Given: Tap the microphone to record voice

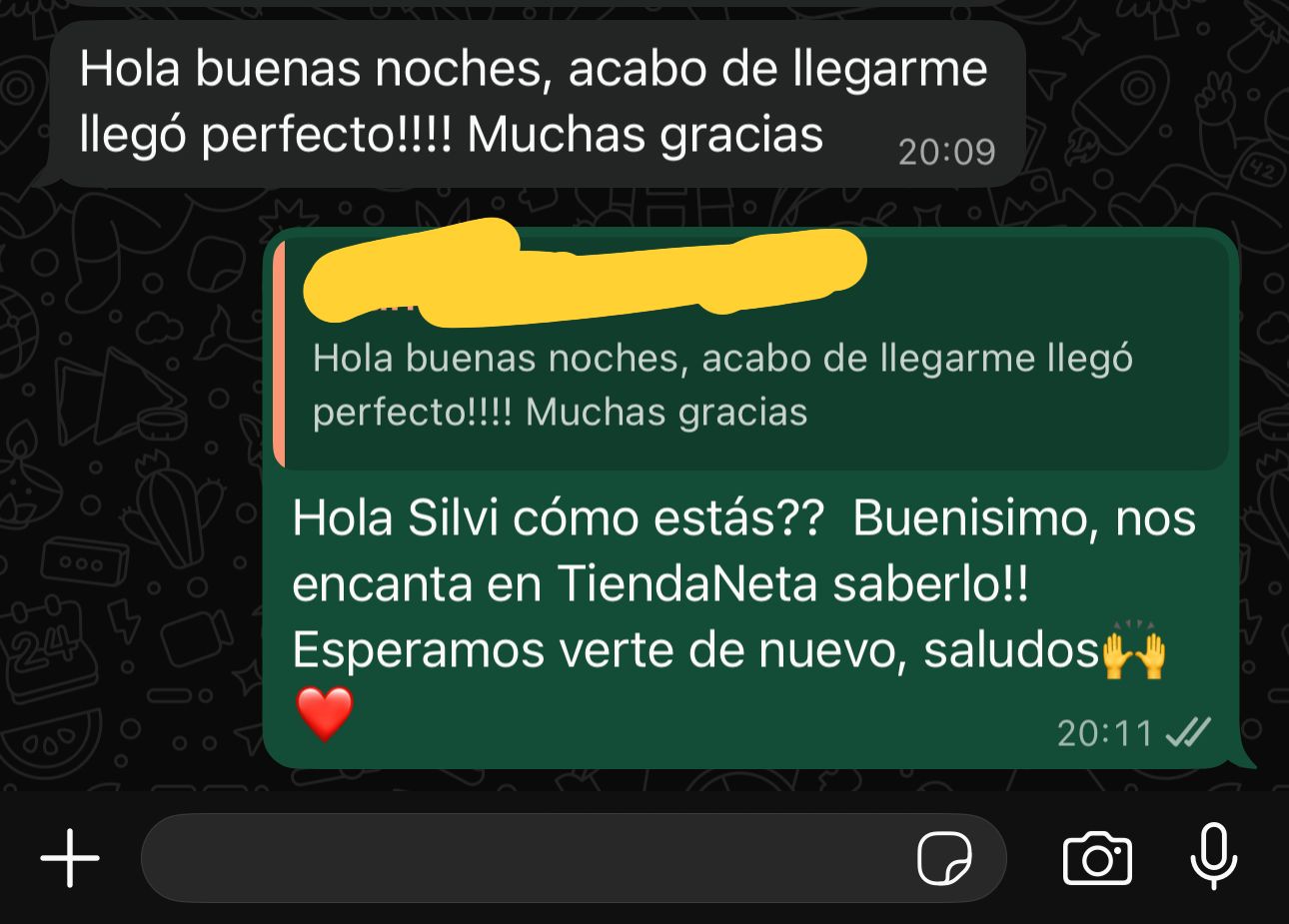Looking at the screenshot, I should point(1214,857).
